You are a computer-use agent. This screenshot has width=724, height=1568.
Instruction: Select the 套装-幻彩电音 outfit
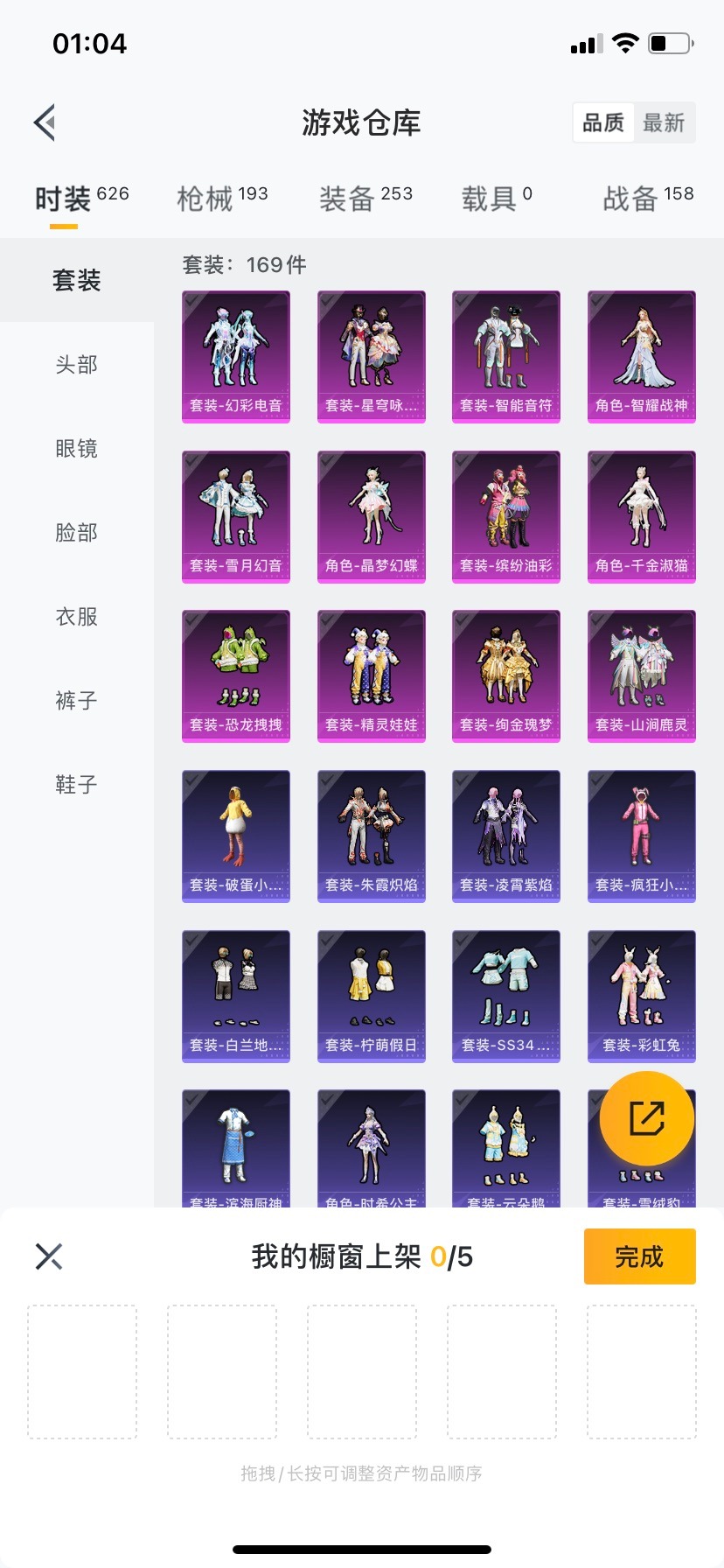click(x=236, y=356)
